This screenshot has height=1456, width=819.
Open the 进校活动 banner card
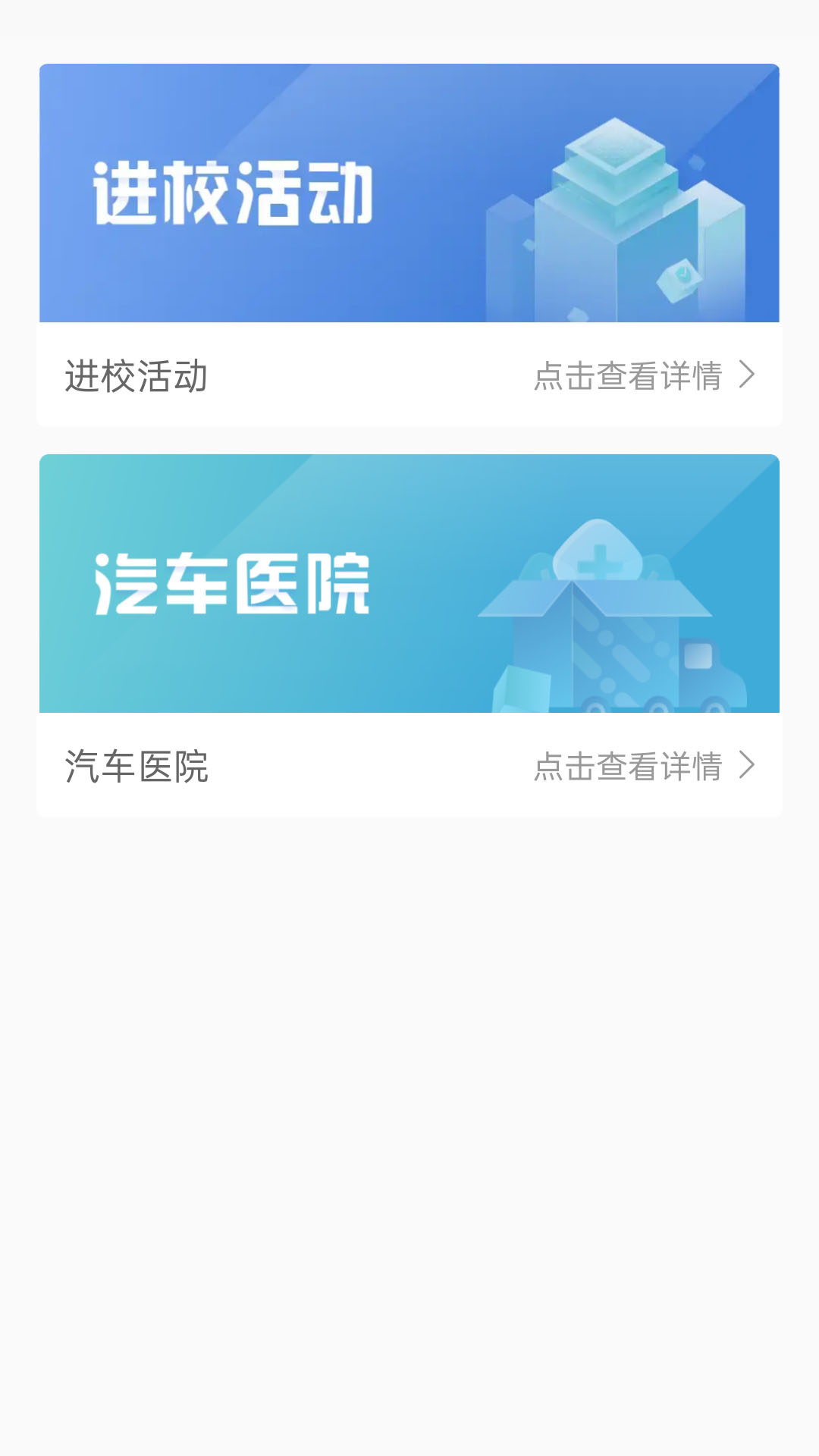pos(409,193)
